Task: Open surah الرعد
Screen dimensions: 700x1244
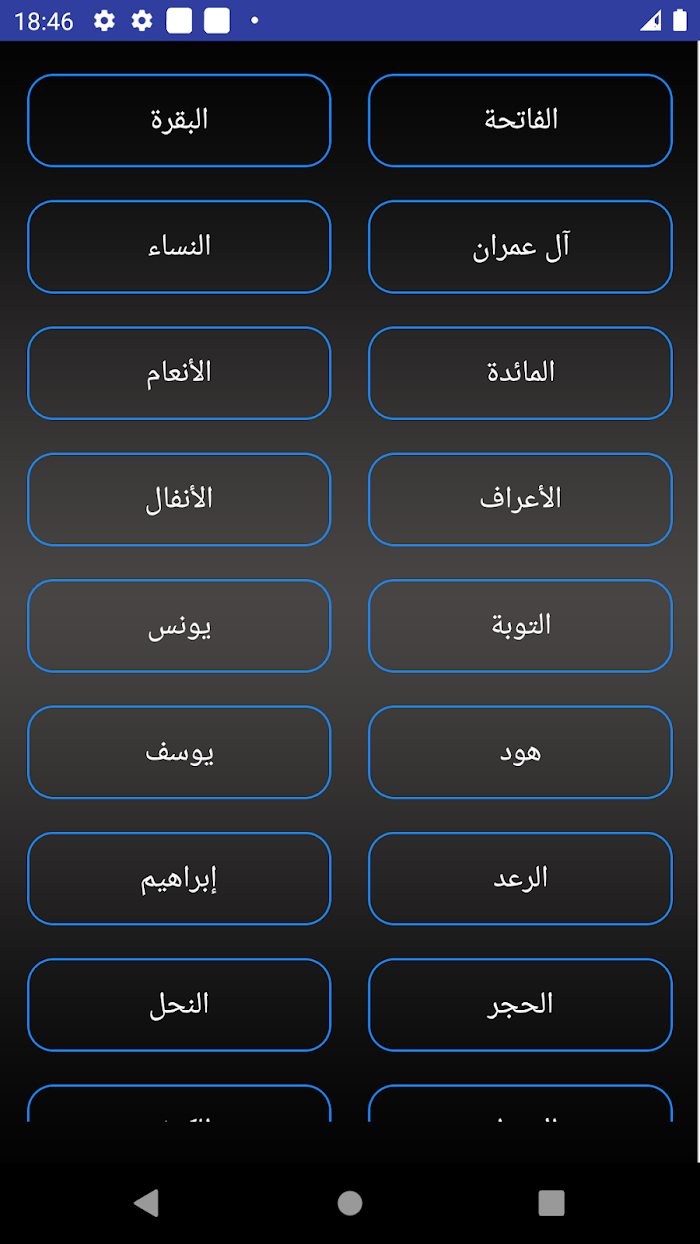Action: coord(520,878)
